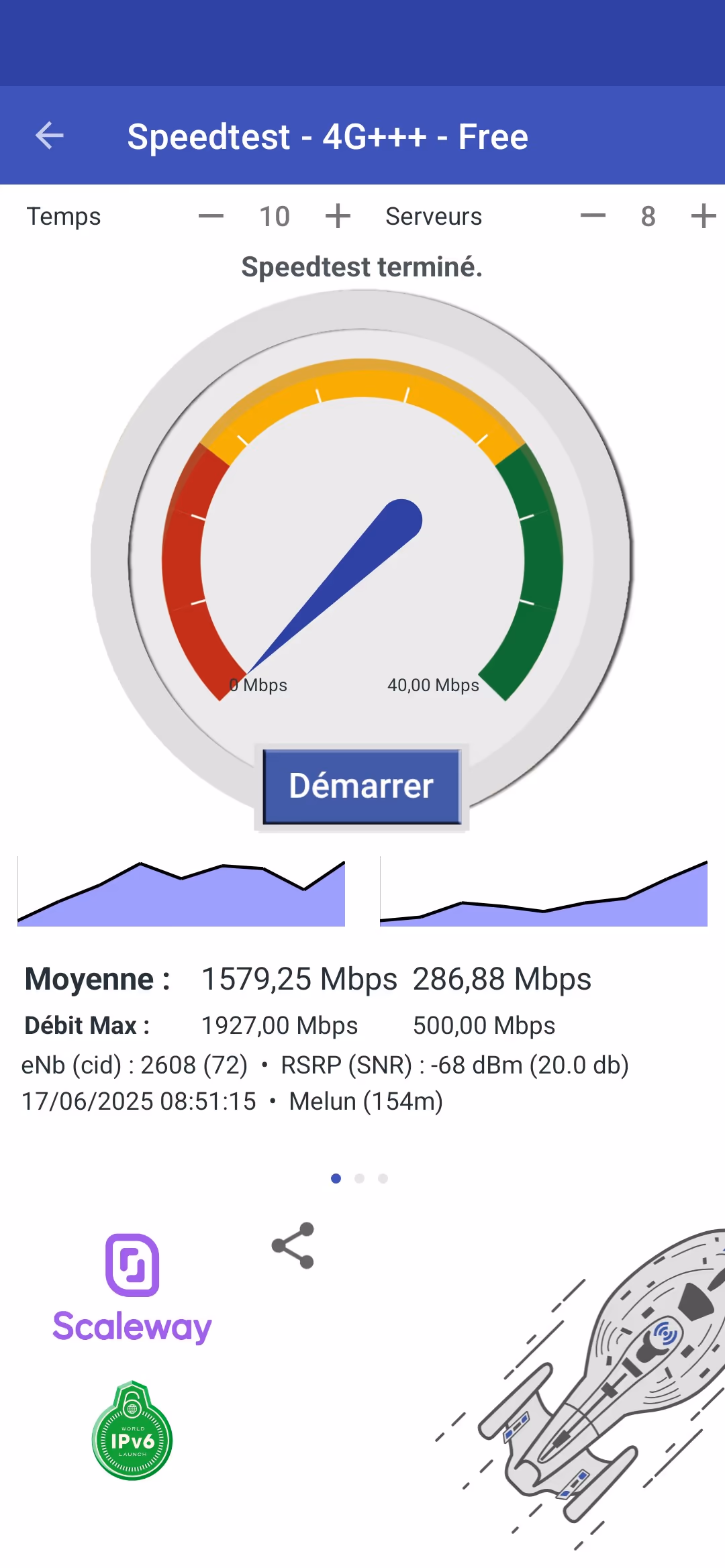
Task: Increase the Temps value with plus
Action: [x=338, y=216]
